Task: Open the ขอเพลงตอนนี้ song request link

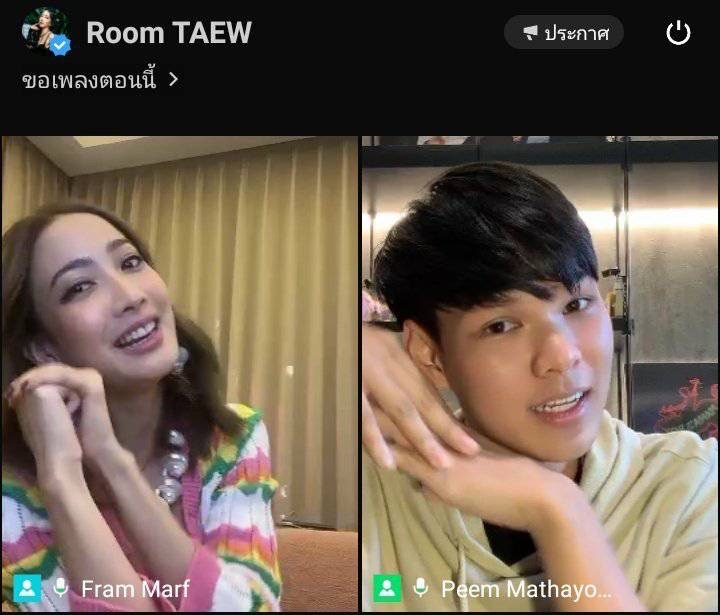Action: pyautogui.click(x=100, y=80)
